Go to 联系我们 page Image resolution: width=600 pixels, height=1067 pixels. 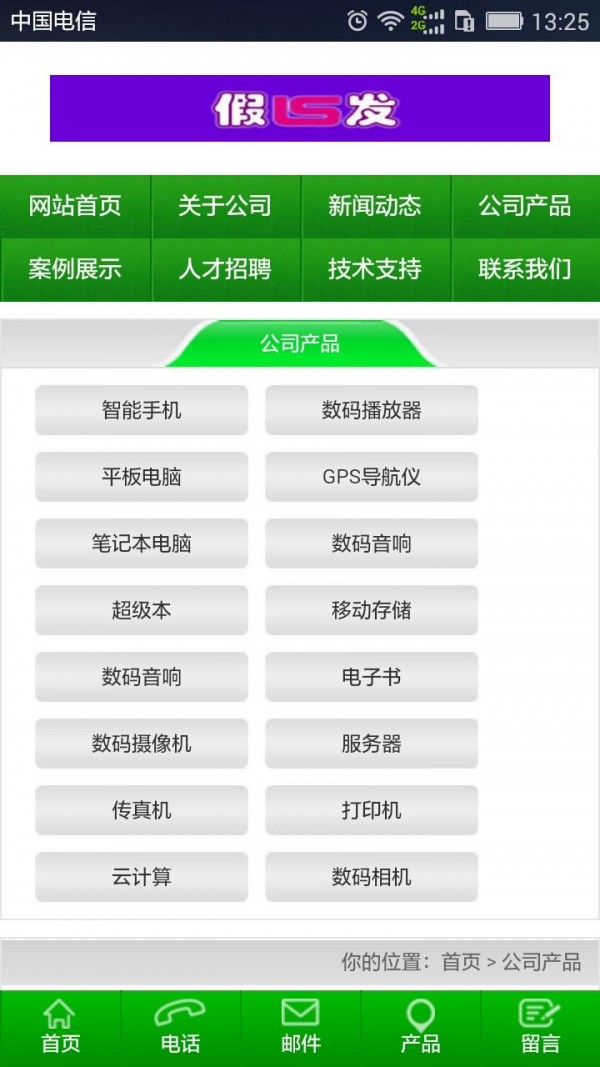point(525,269)
